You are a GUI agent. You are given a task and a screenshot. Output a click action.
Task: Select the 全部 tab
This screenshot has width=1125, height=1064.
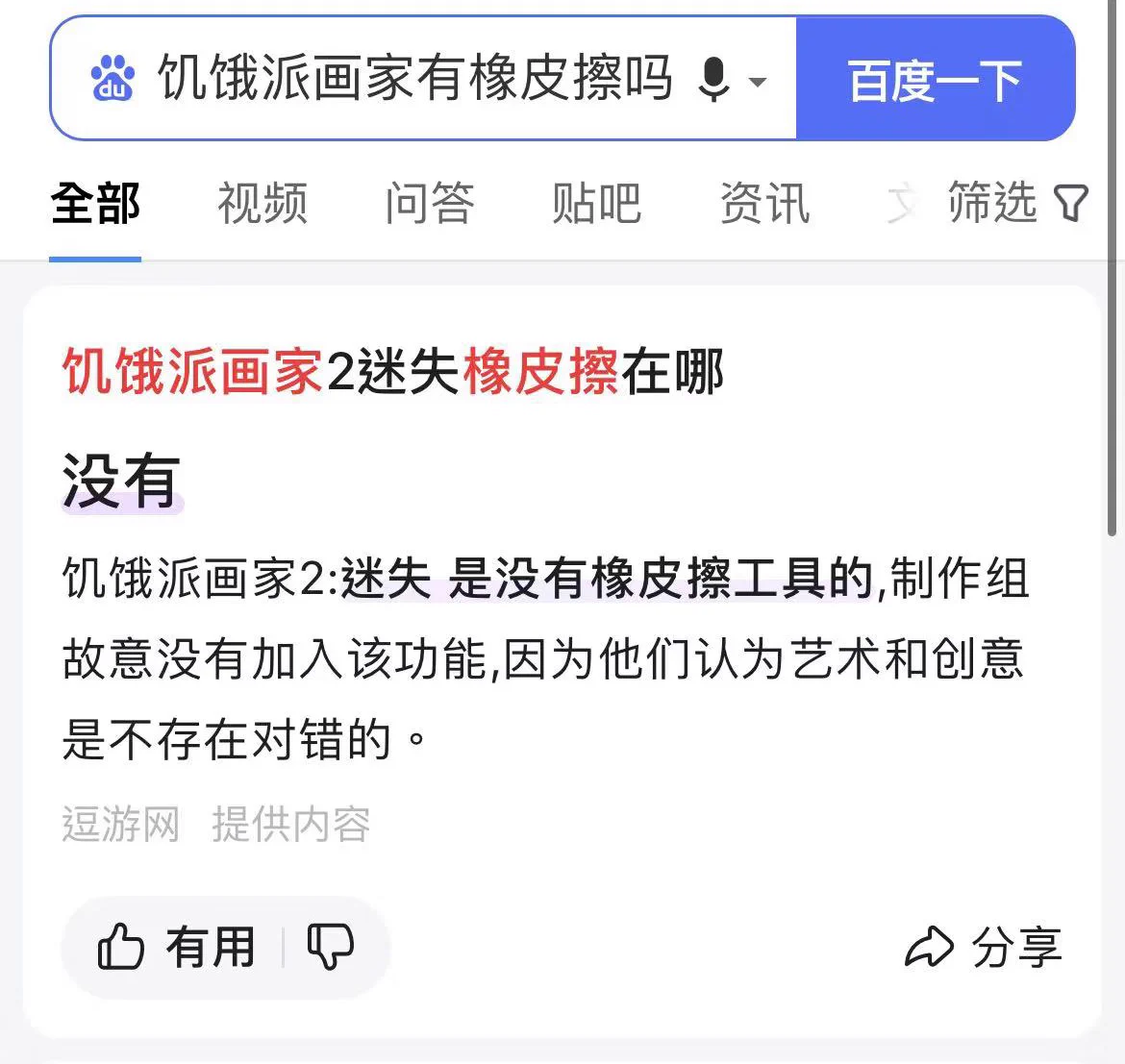coord(95,204)
